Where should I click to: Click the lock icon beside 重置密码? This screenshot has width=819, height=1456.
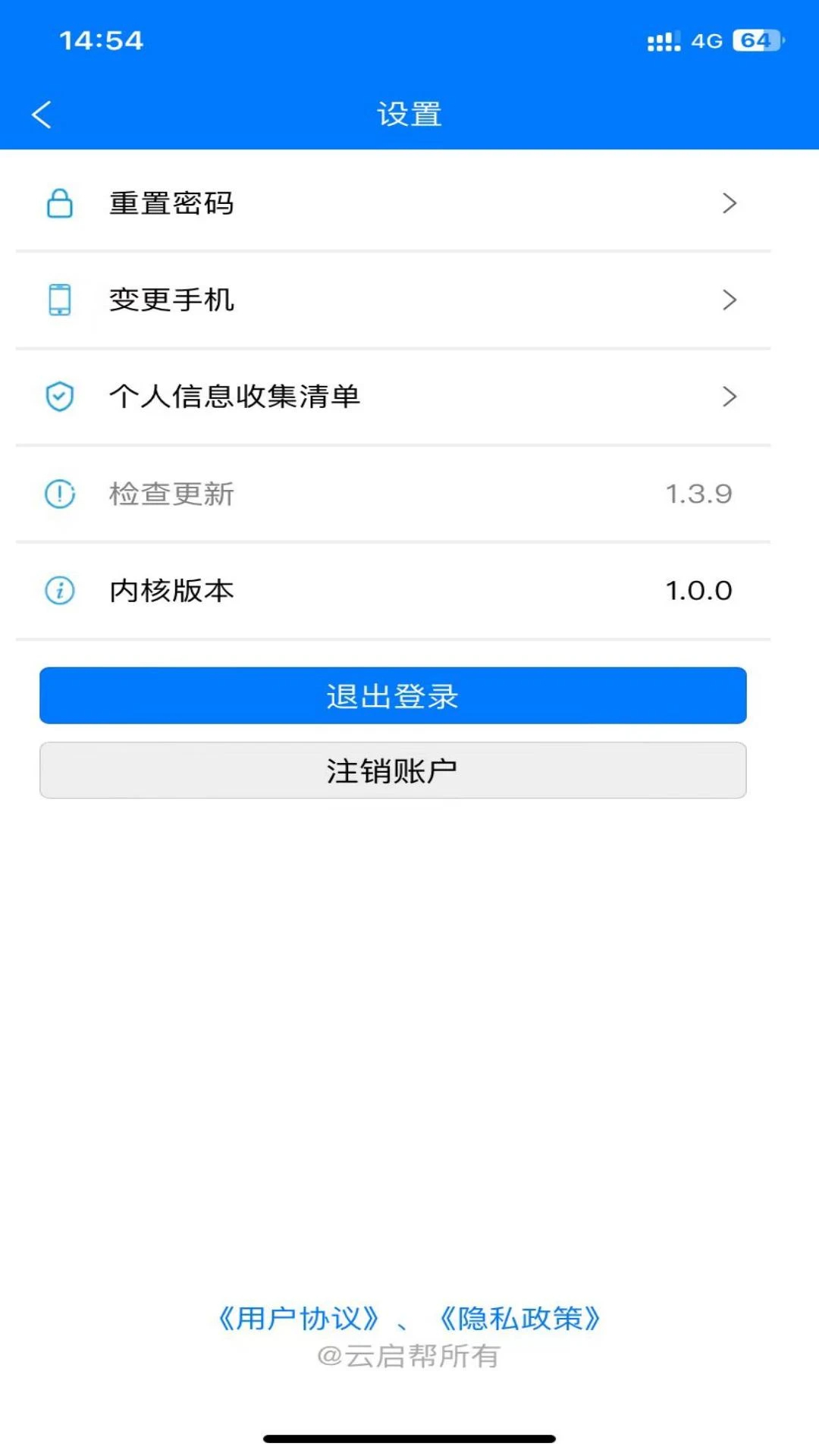(60, 202)
